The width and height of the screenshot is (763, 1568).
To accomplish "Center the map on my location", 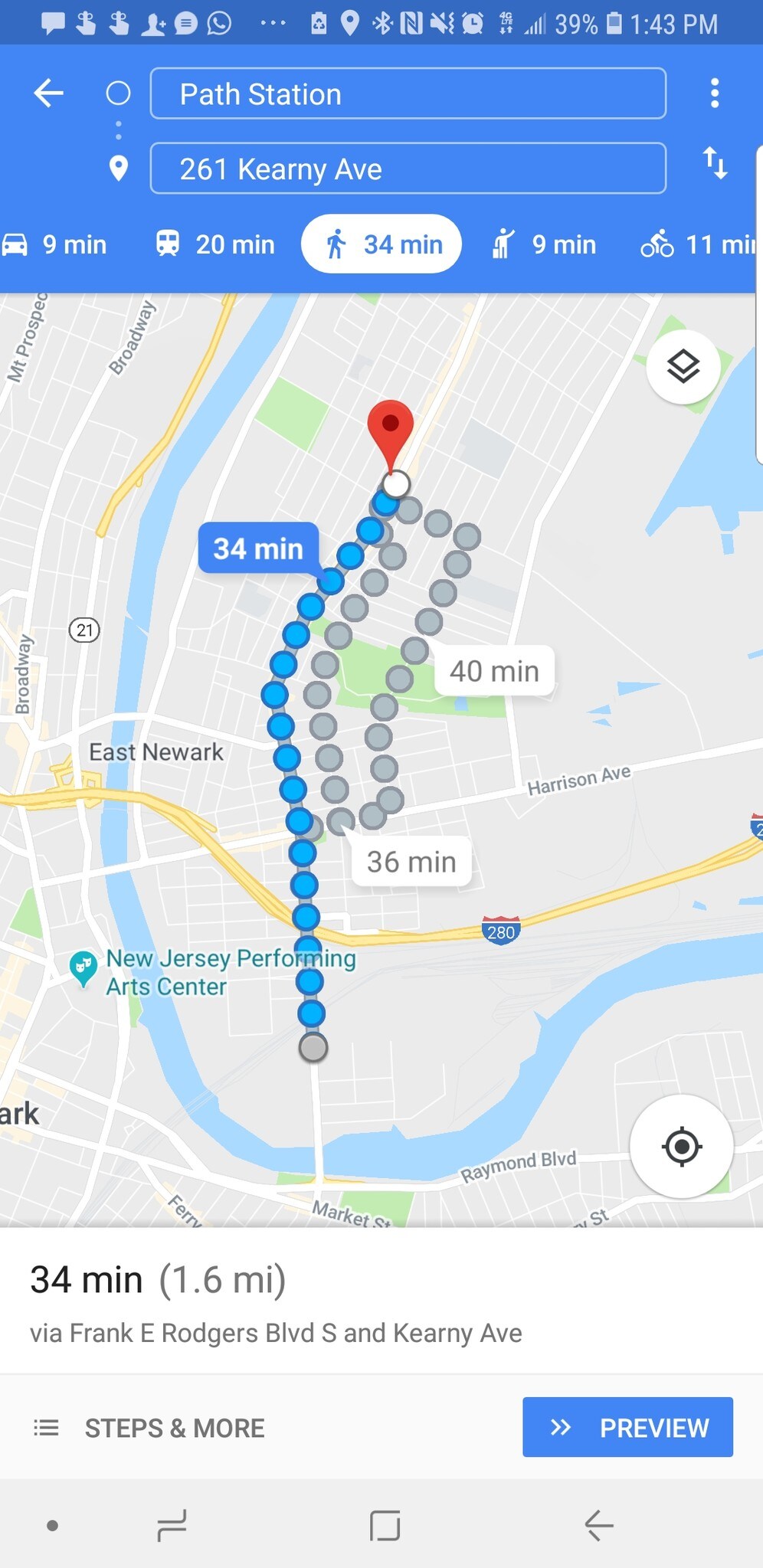I will (681, 1147).
